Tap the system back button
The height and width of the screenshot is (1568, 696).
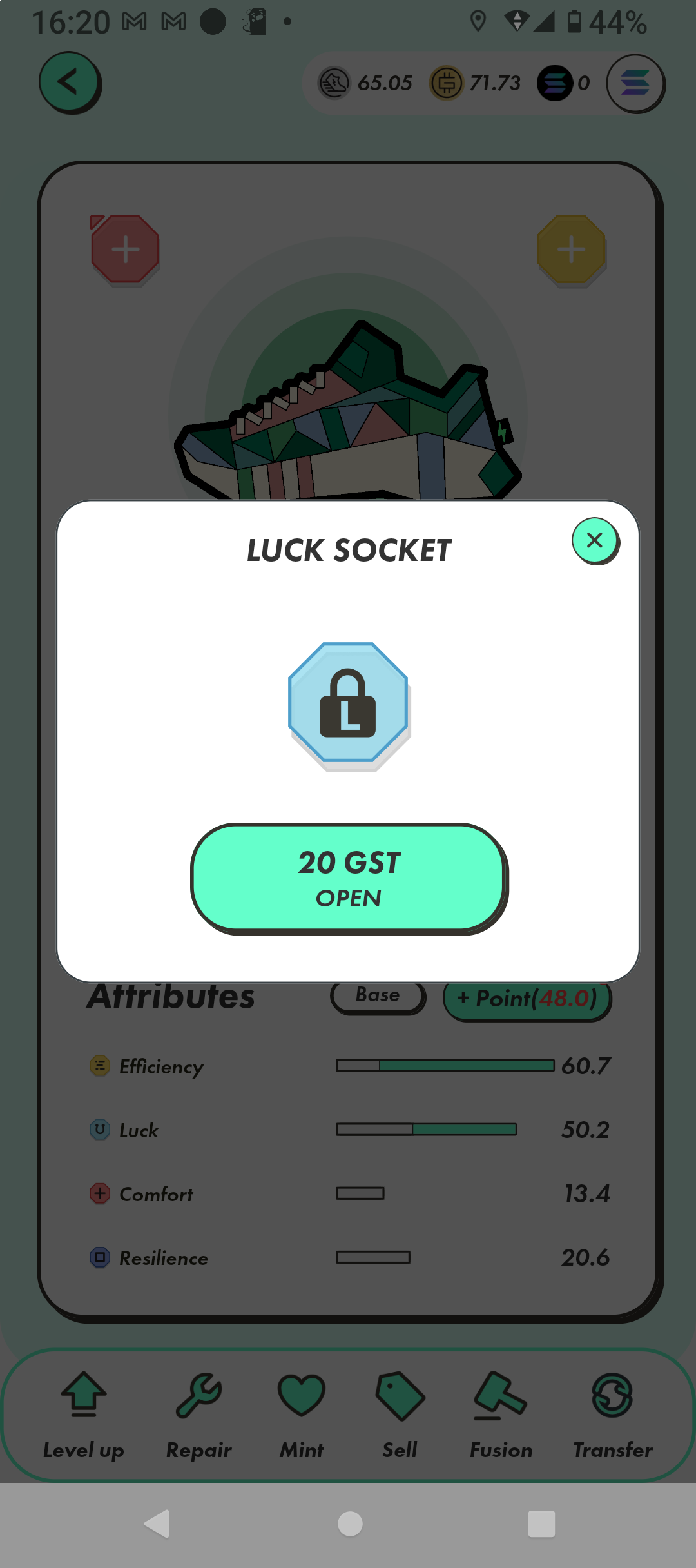(x=157, y=1524)
